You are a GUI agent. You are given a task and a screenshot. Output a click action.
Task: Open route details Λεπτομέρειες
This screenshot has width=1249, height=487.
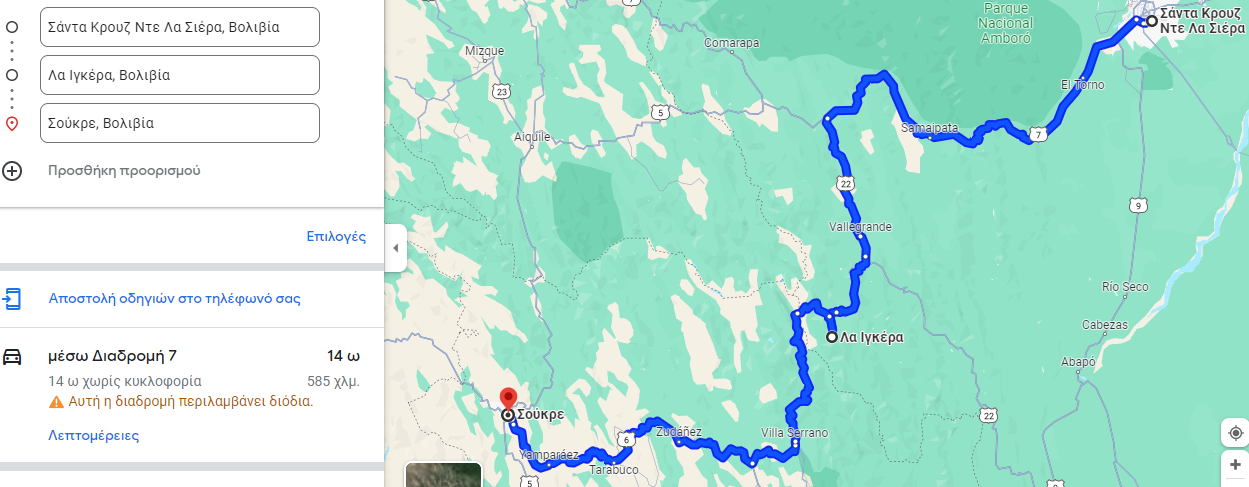coord(93,435)
